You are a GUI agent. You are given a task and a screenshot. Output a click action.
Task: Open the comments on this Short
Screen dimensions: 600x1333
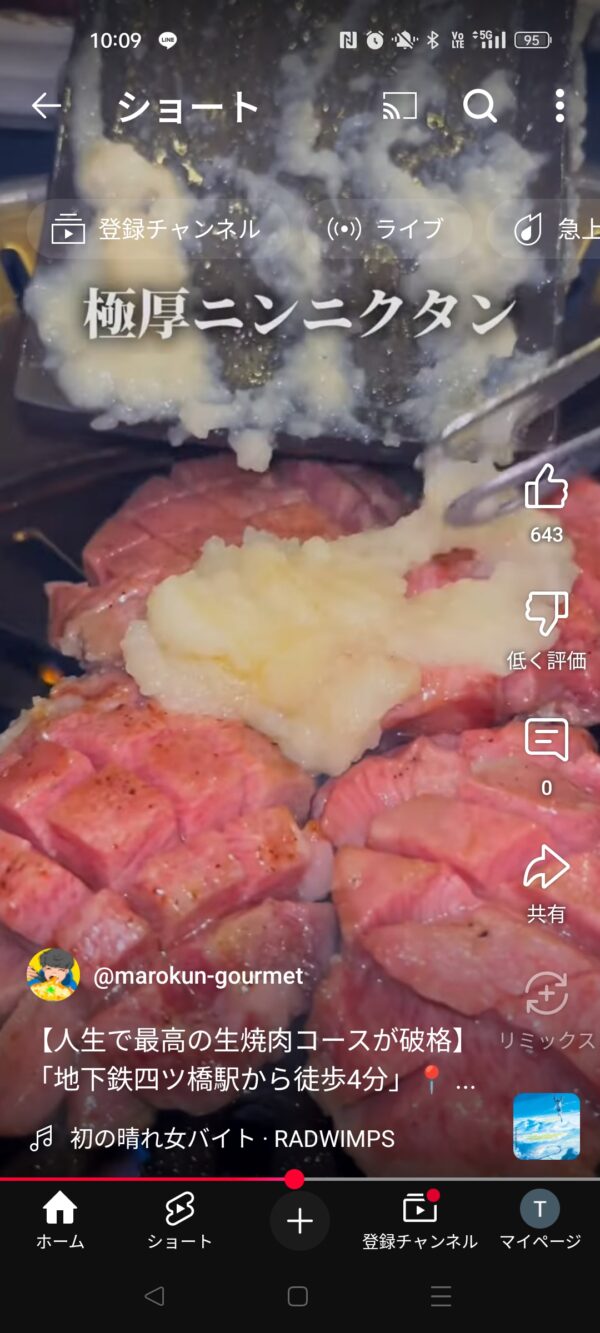click(546, 742)
